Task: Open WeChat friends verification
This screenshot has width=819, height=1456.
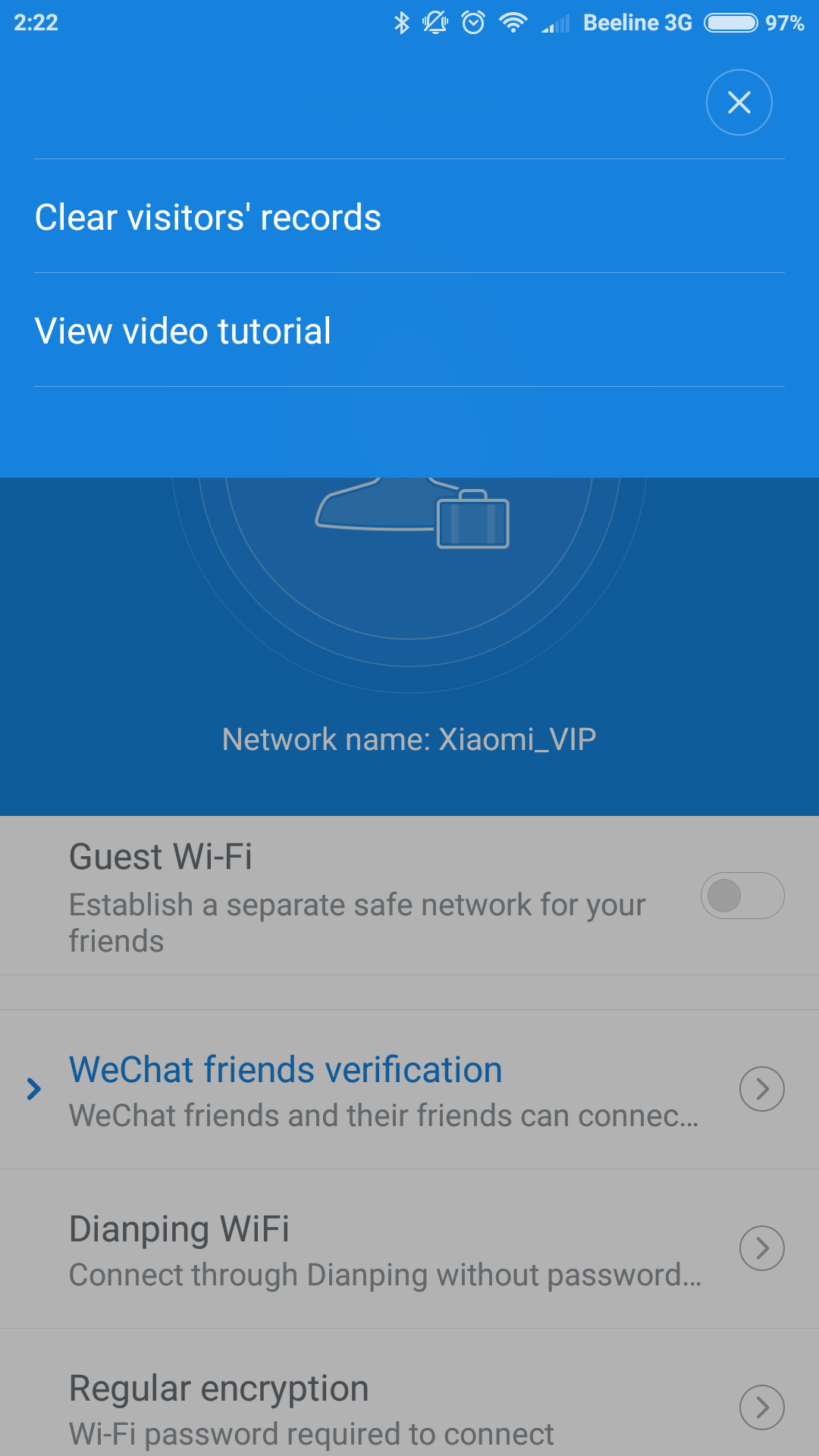Action: [x=409, y=1090]
